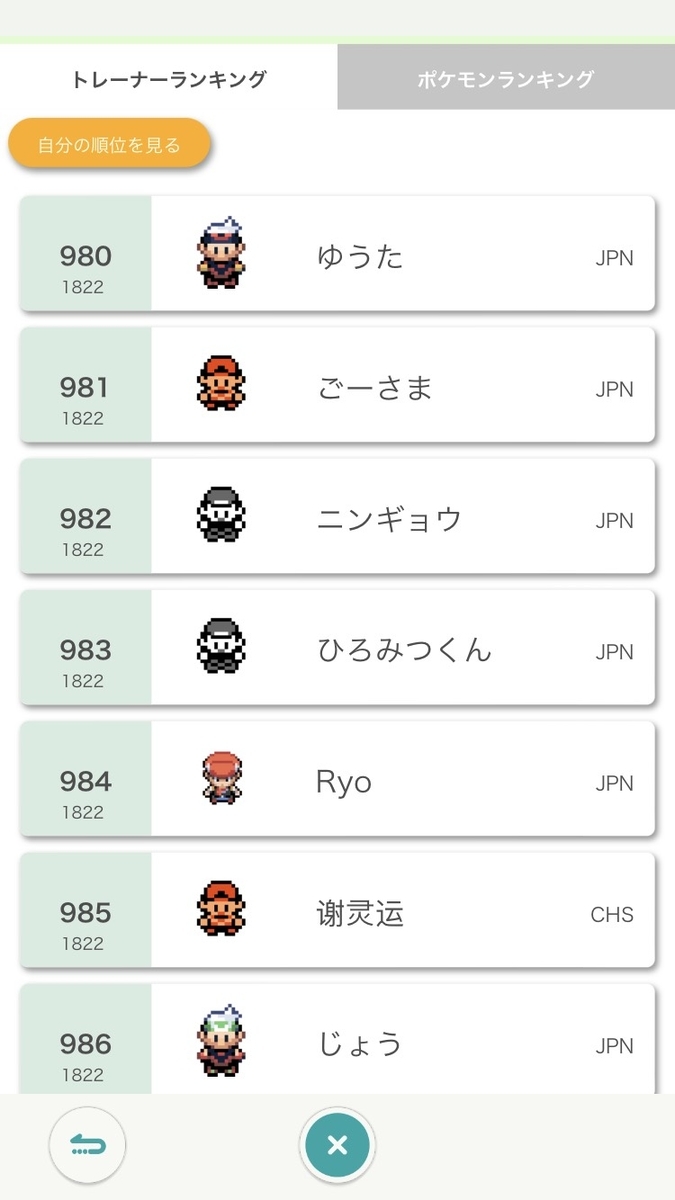This screenshot has width=675, height=1200.
Task: Go back with the return arrow button
Action: (x=87, y=1146)
